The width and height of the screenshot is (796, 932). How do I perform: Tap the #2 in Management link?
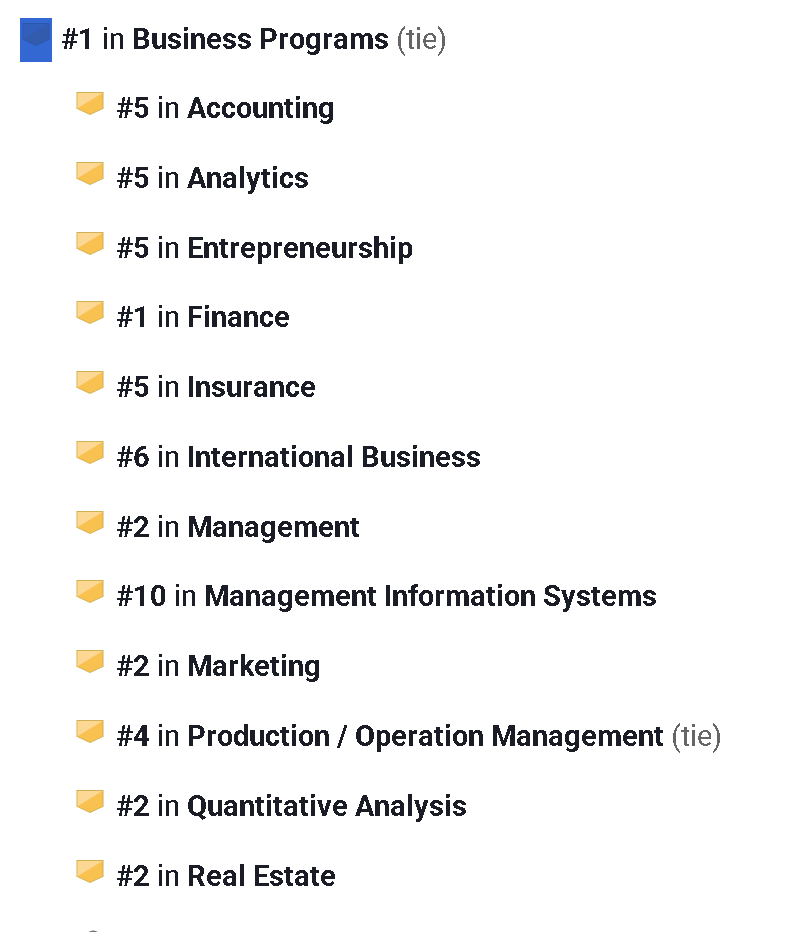[273, 527]
